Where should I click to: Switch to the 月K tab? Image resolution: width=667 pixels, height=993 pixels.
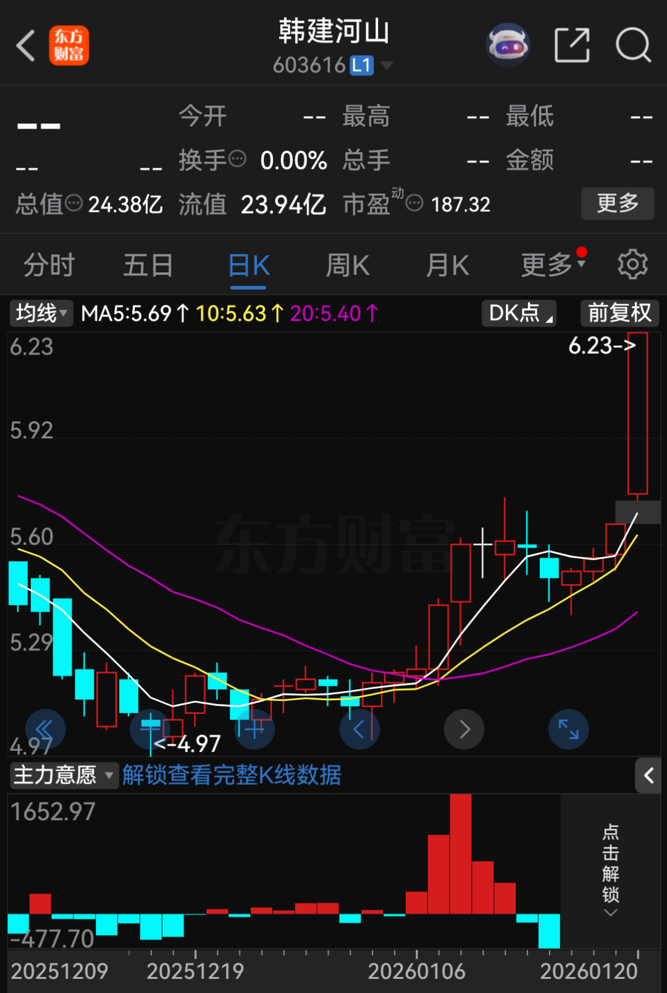pos(446,265)
